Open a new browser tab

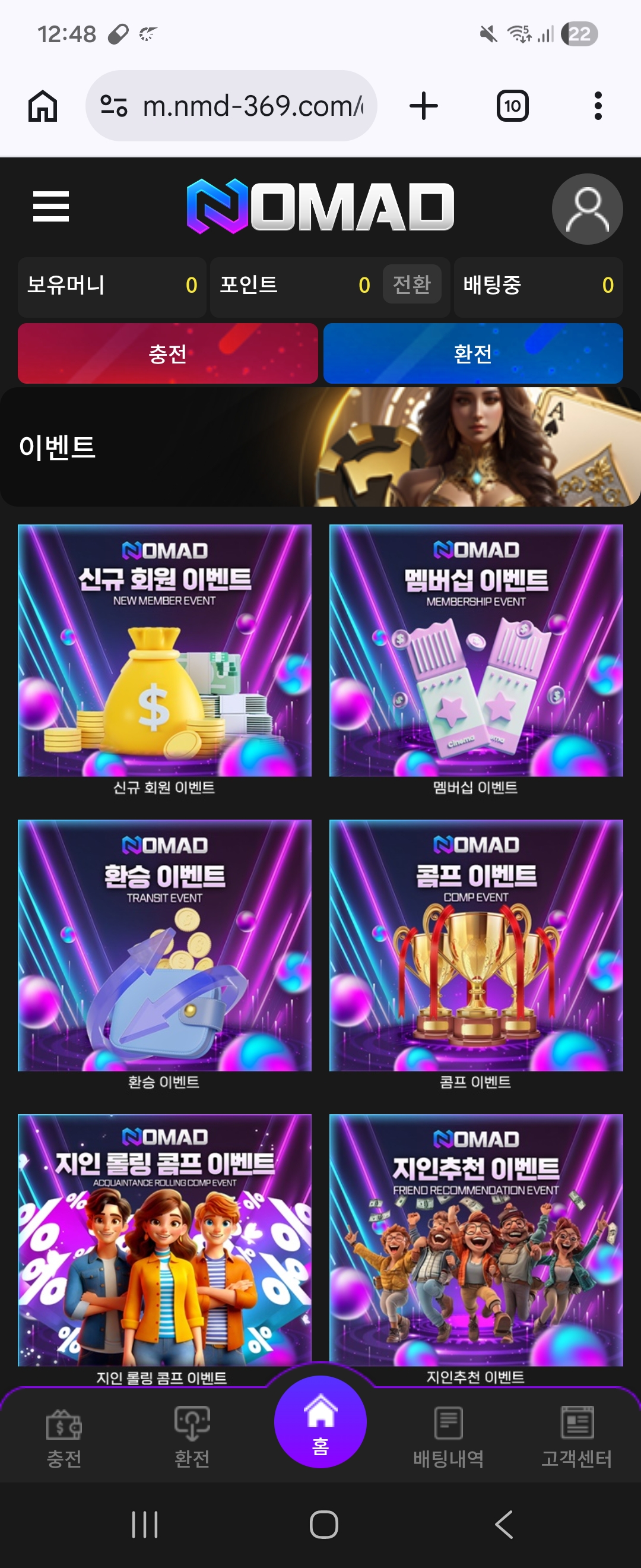coord(424,106)
